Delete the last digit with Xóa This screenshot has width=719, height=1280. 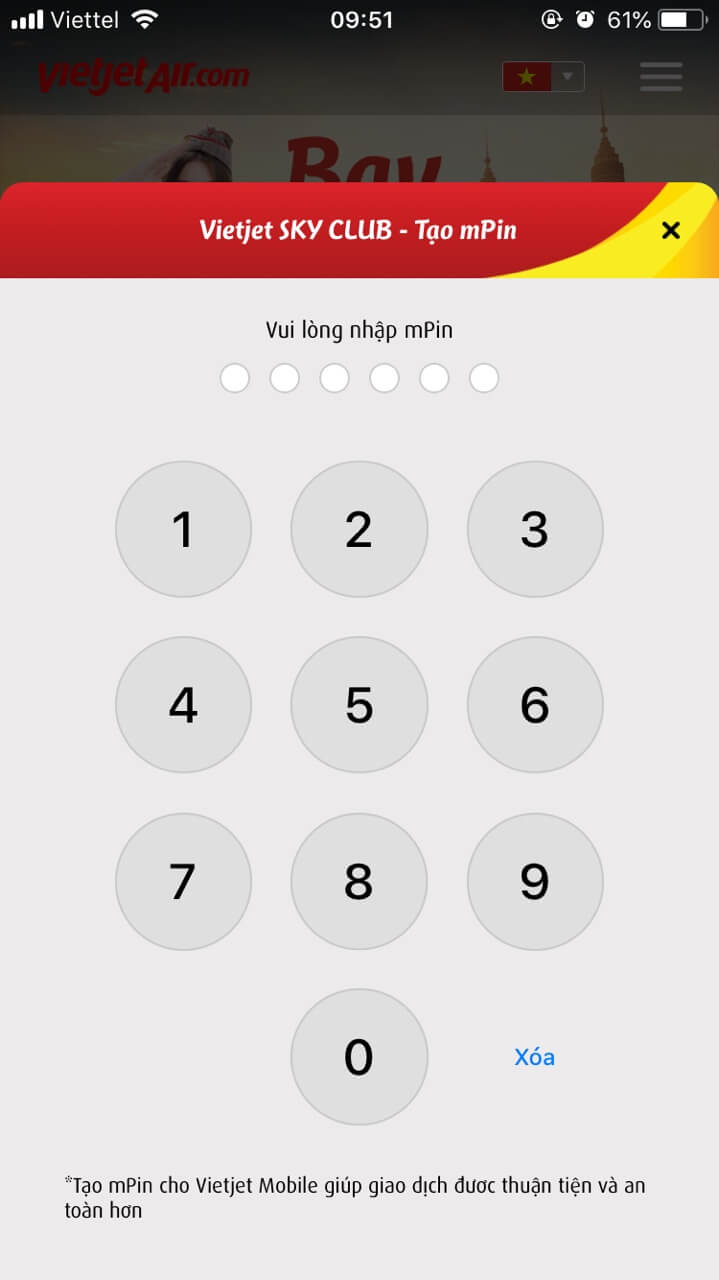point(535,1057)
